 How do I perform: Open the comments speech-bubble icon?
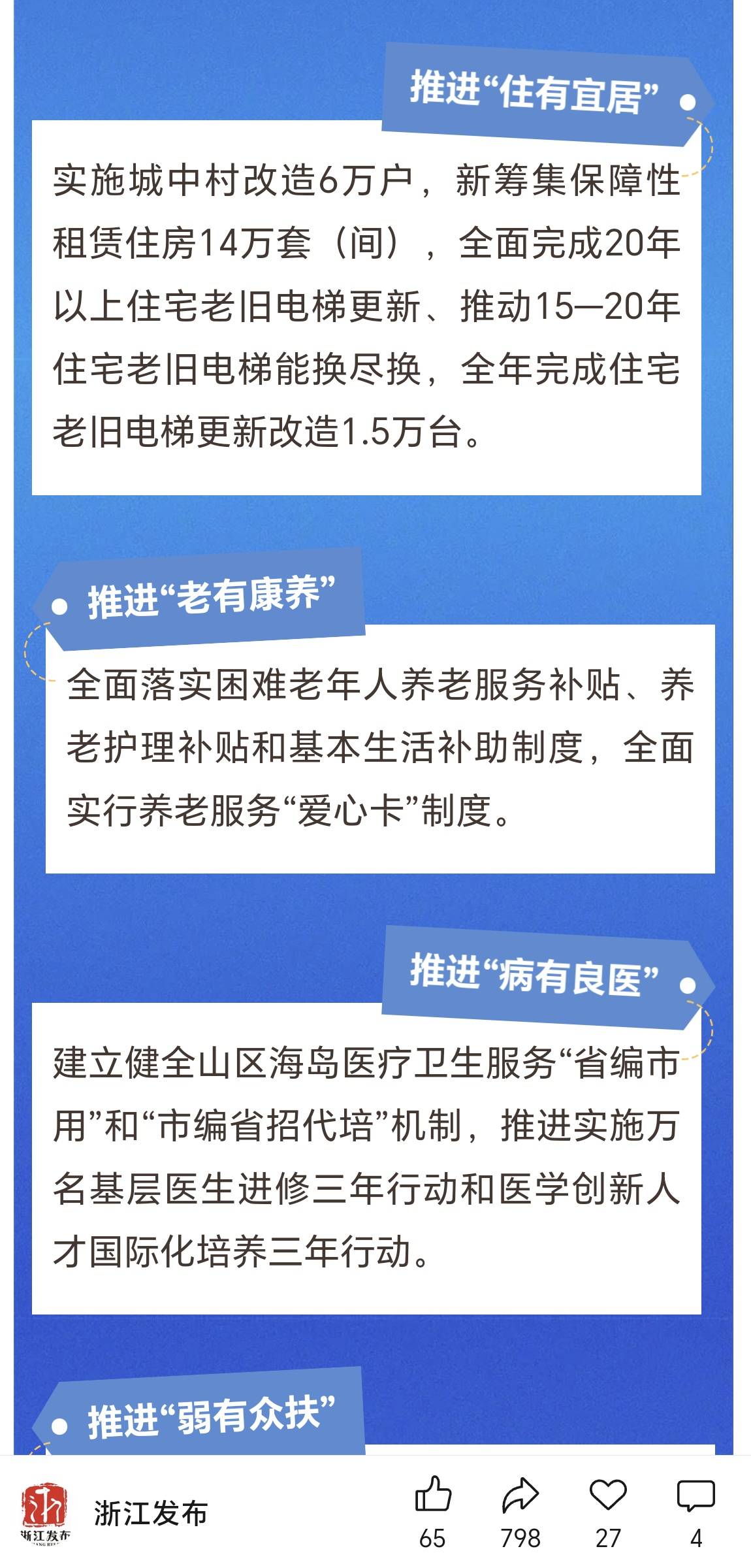pyautogui.click(x=696, y=1495)
